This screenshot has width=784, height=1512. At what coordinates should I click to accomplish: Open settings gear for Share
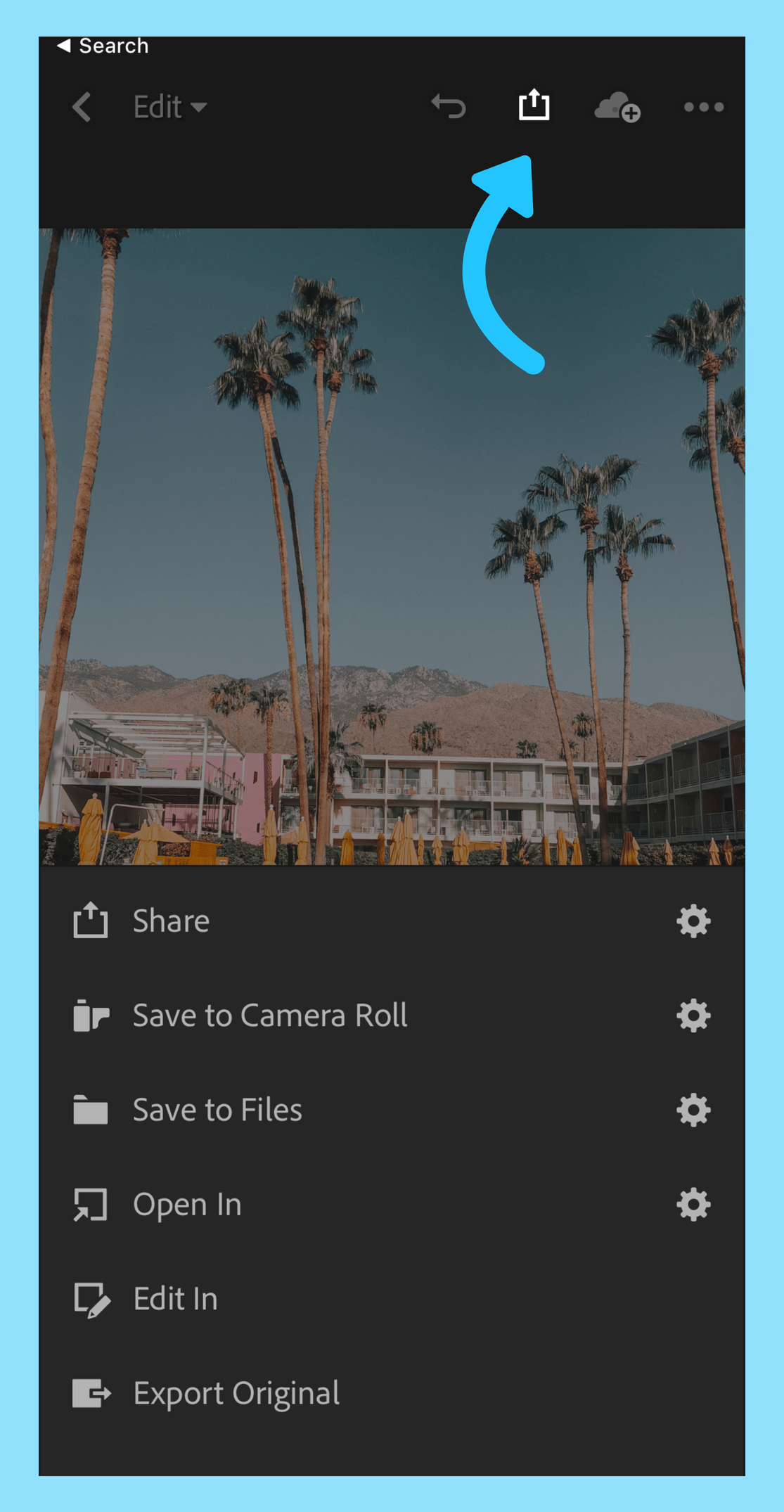point(693,921)
